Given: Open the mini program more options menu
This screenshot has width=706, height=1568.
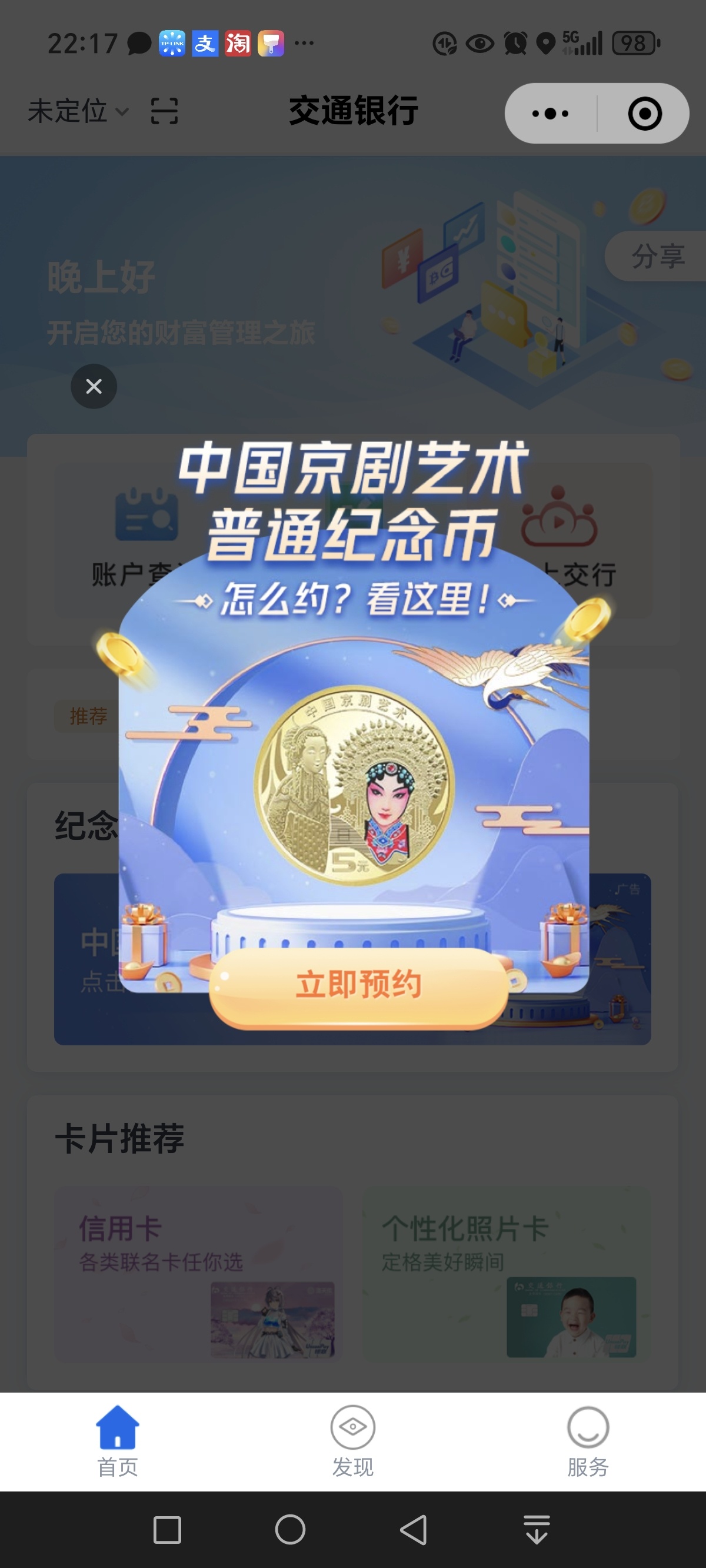Looking at the screenshot, I should pyautogui.click(x=550, y=113).
